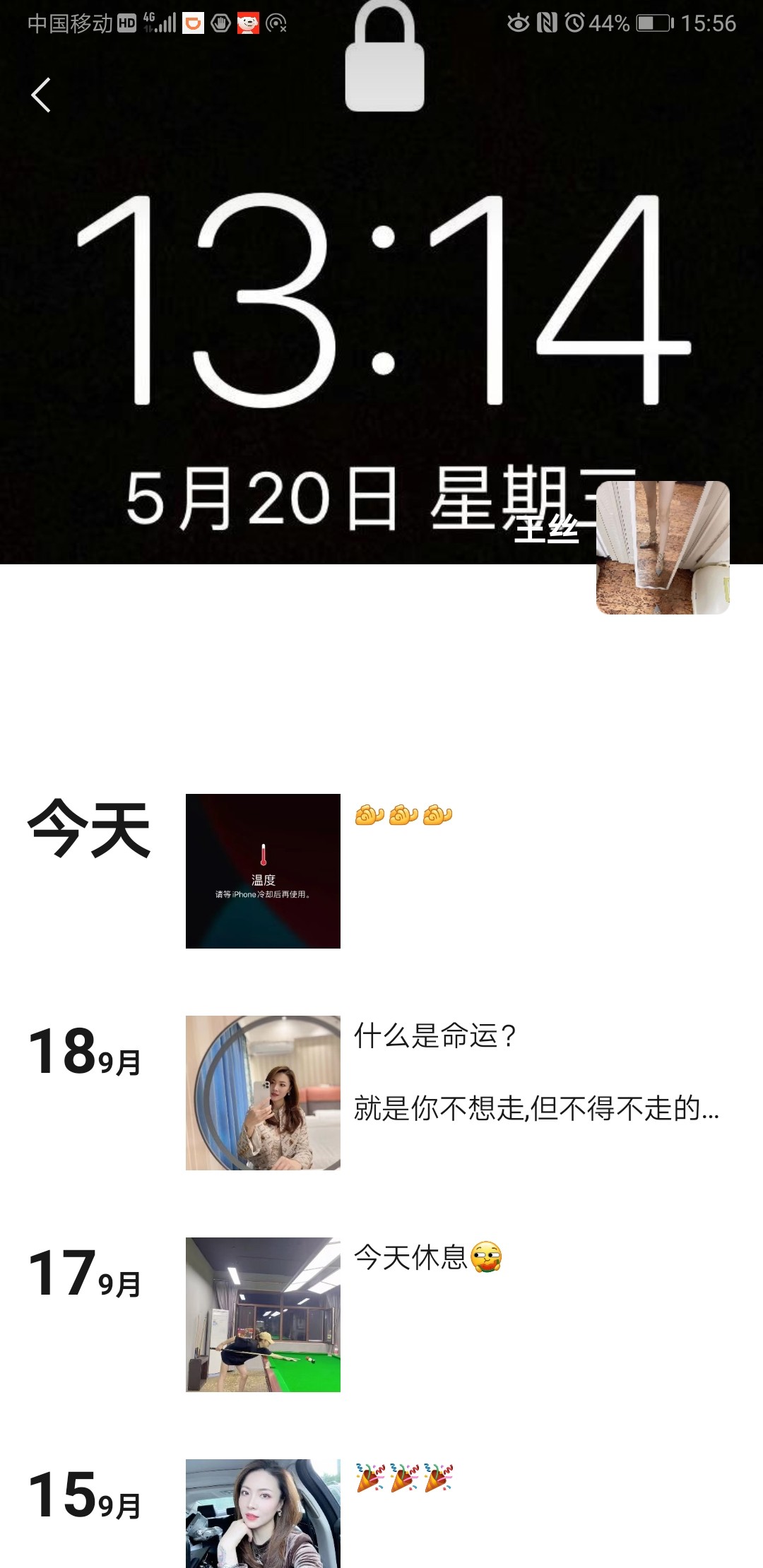Tap the back arrow at top left

tap(42, 96)
